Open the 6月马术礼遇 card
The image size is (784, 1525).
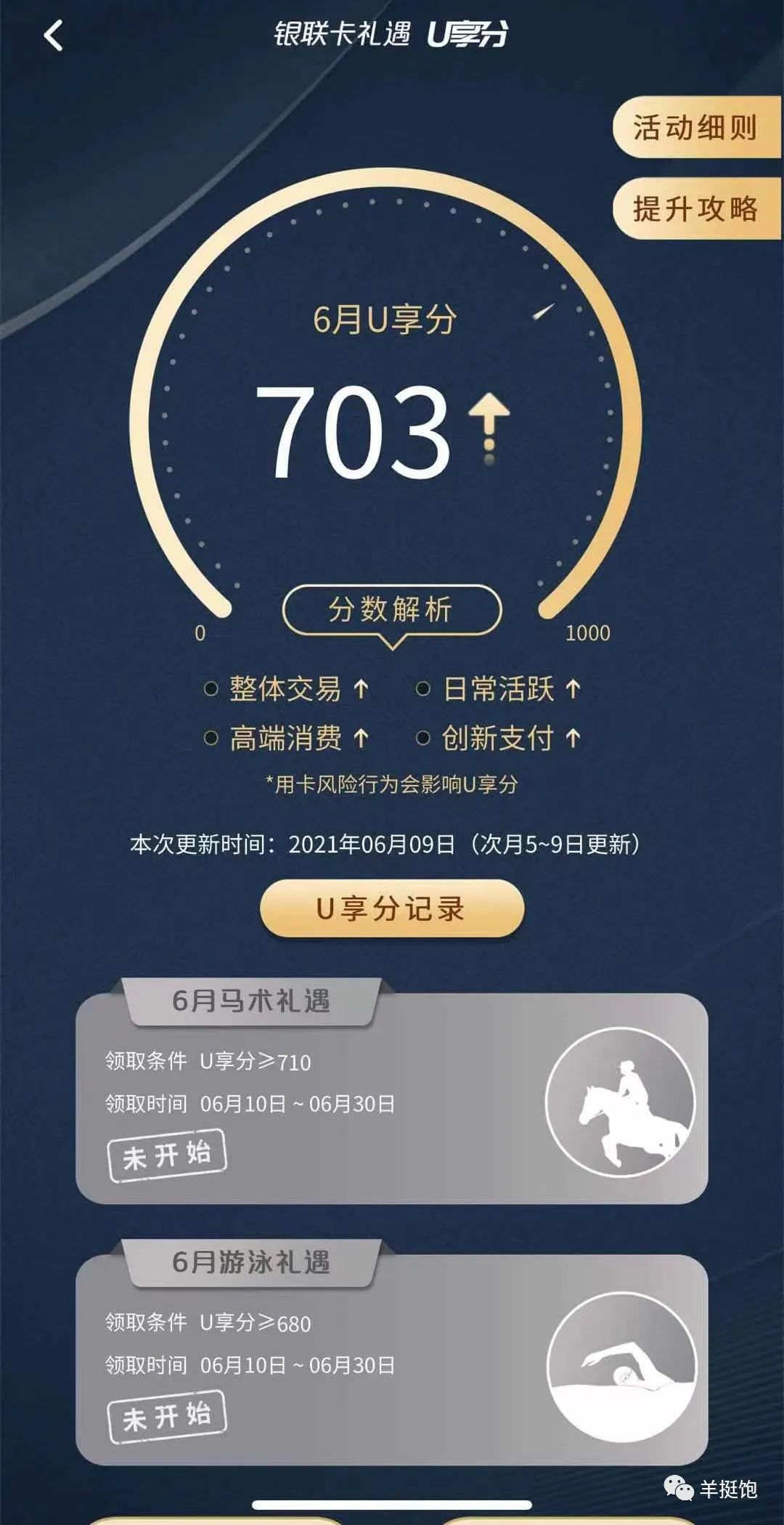(x=391, y=1097)
